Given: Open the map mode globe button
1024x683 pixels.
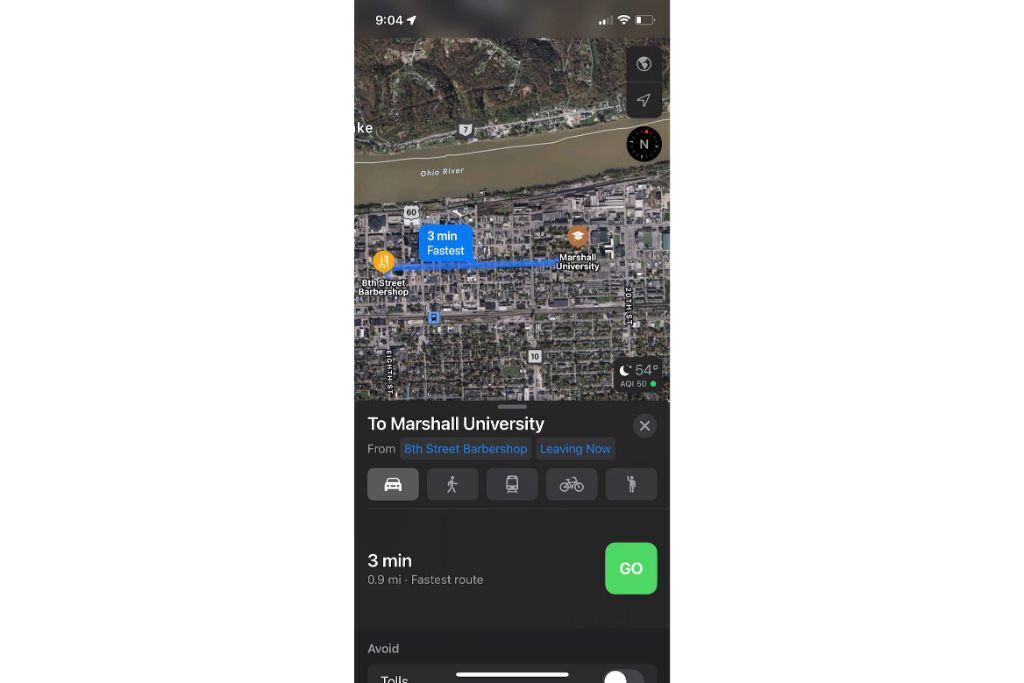Looking at the screenshot, I should [x=644, y=64].
